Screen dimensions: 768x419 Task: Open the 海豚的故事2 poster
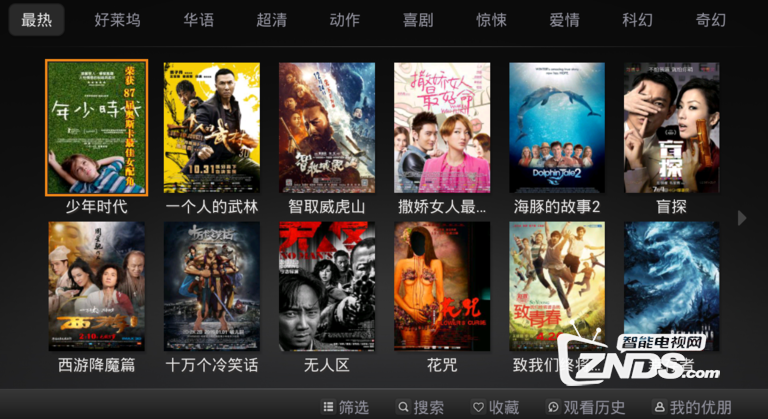tap(557, 128)
